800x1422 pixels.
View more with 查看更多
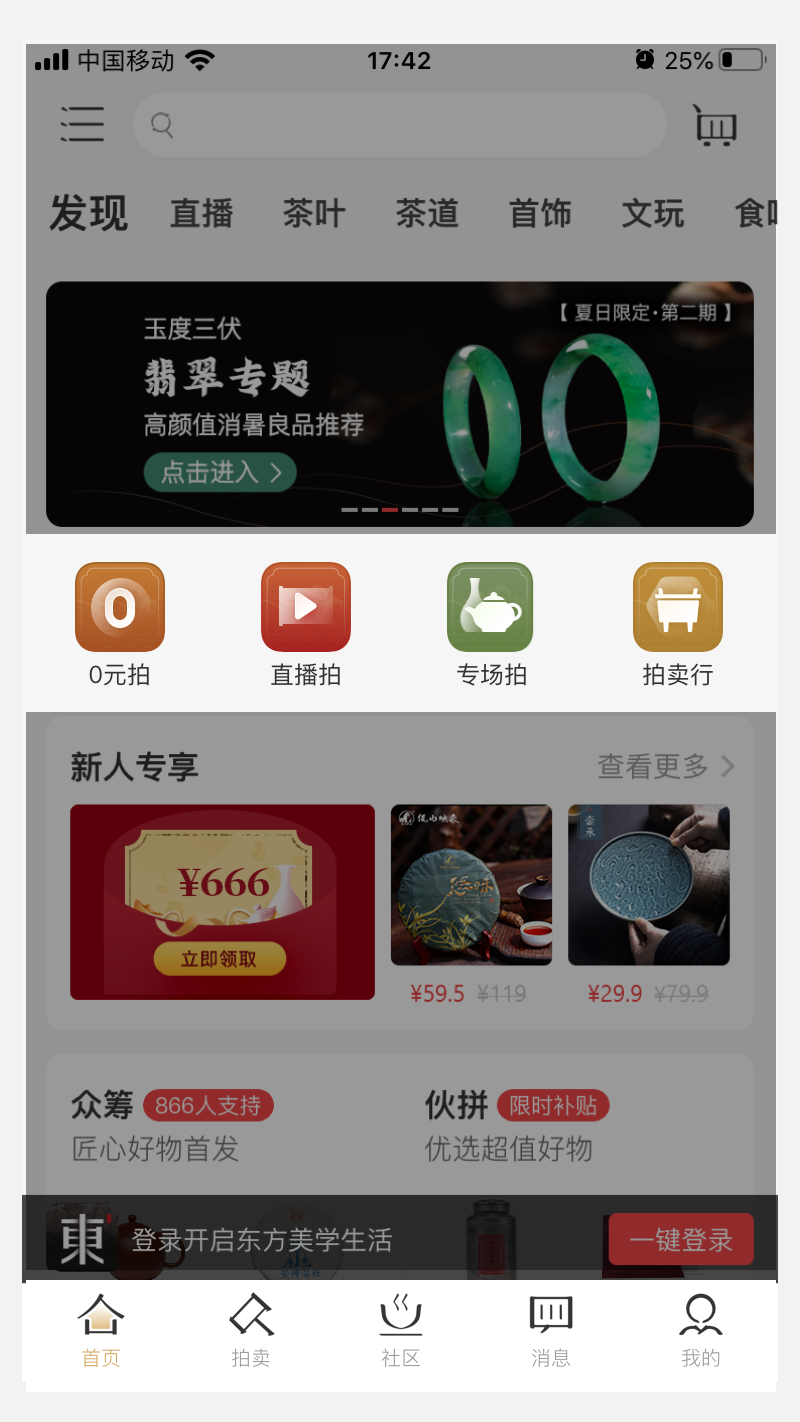coord(666,767)
